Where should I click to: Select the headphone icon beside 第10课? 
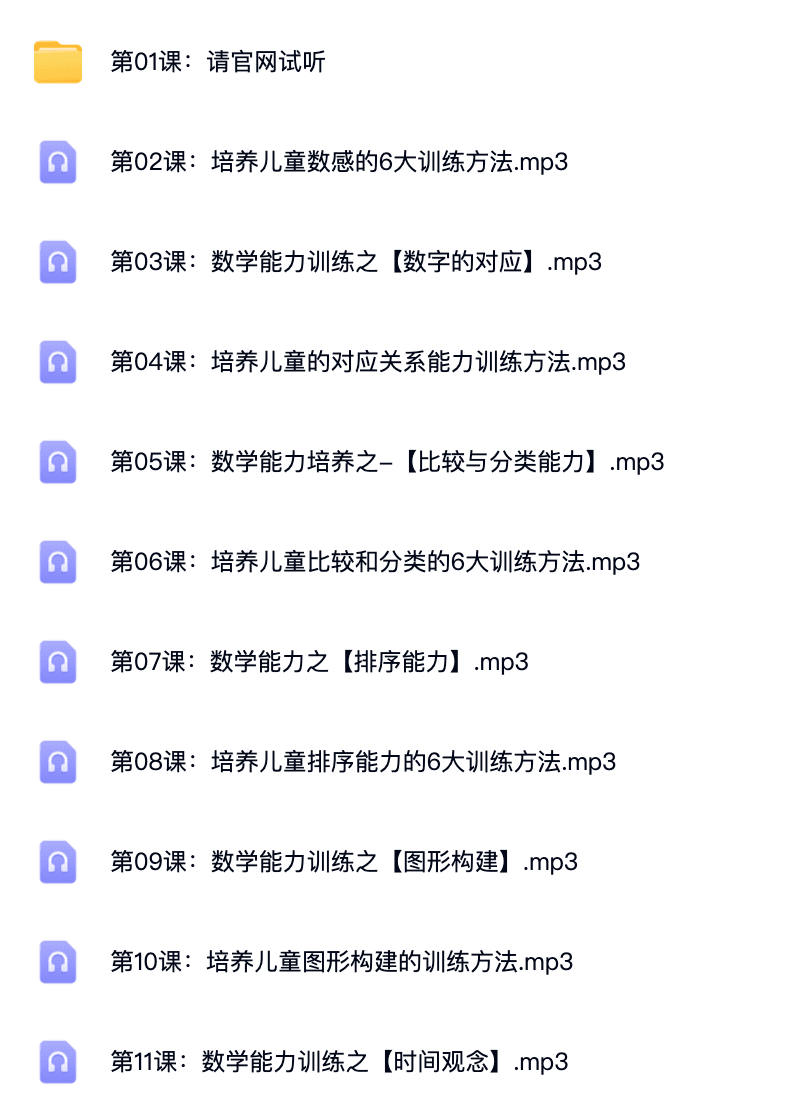click(57, 962)
